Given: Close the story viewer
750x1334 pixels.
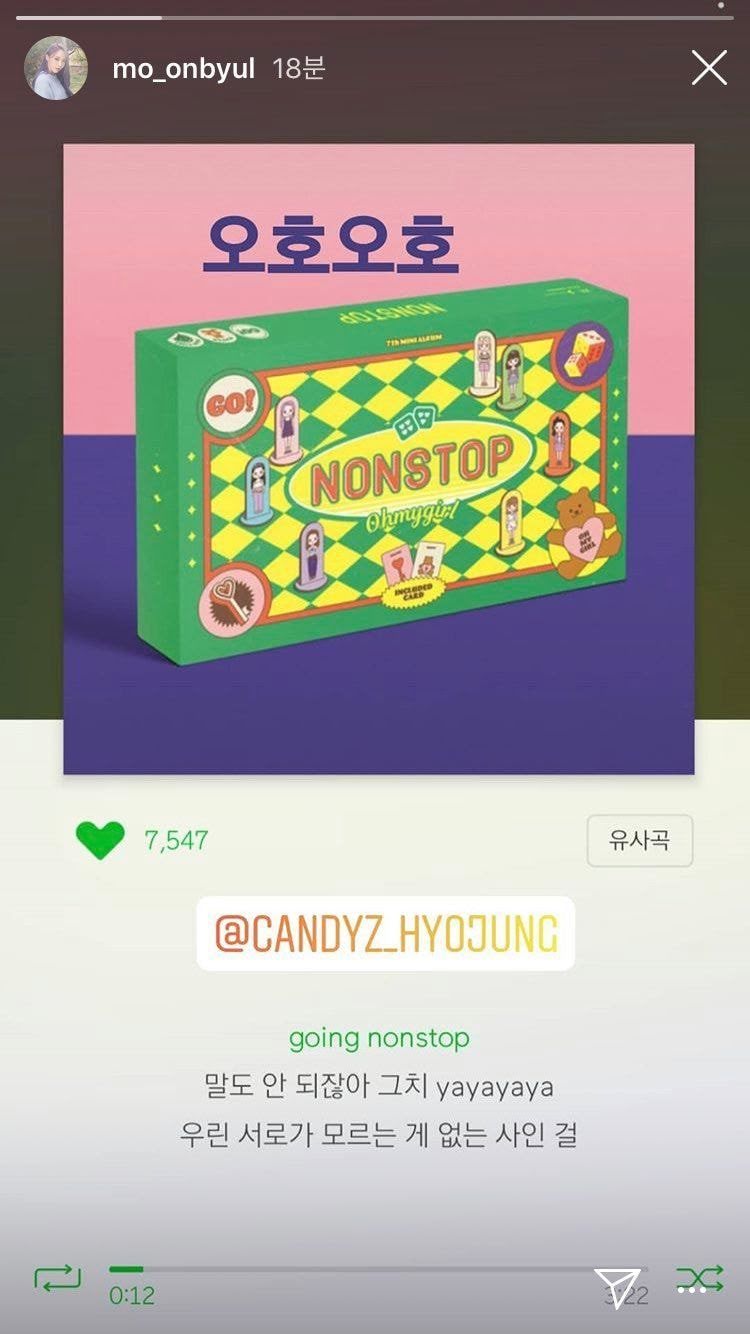Looking at the screenshot, I should [709, 68].
